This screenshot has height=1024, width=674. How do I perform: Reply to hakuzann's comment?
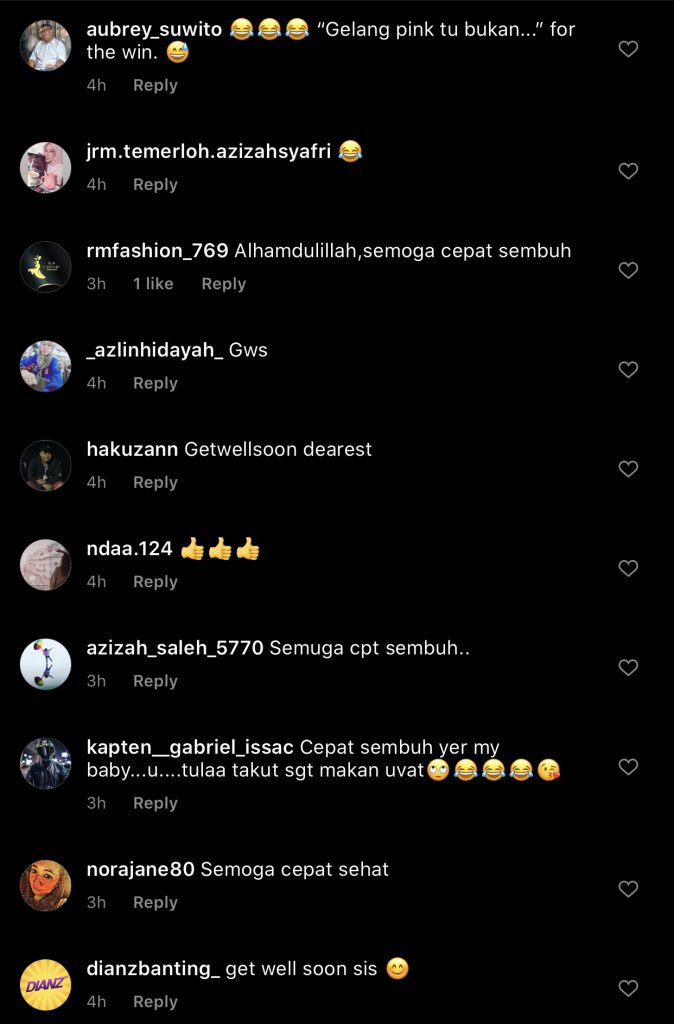tap(155, 483)
